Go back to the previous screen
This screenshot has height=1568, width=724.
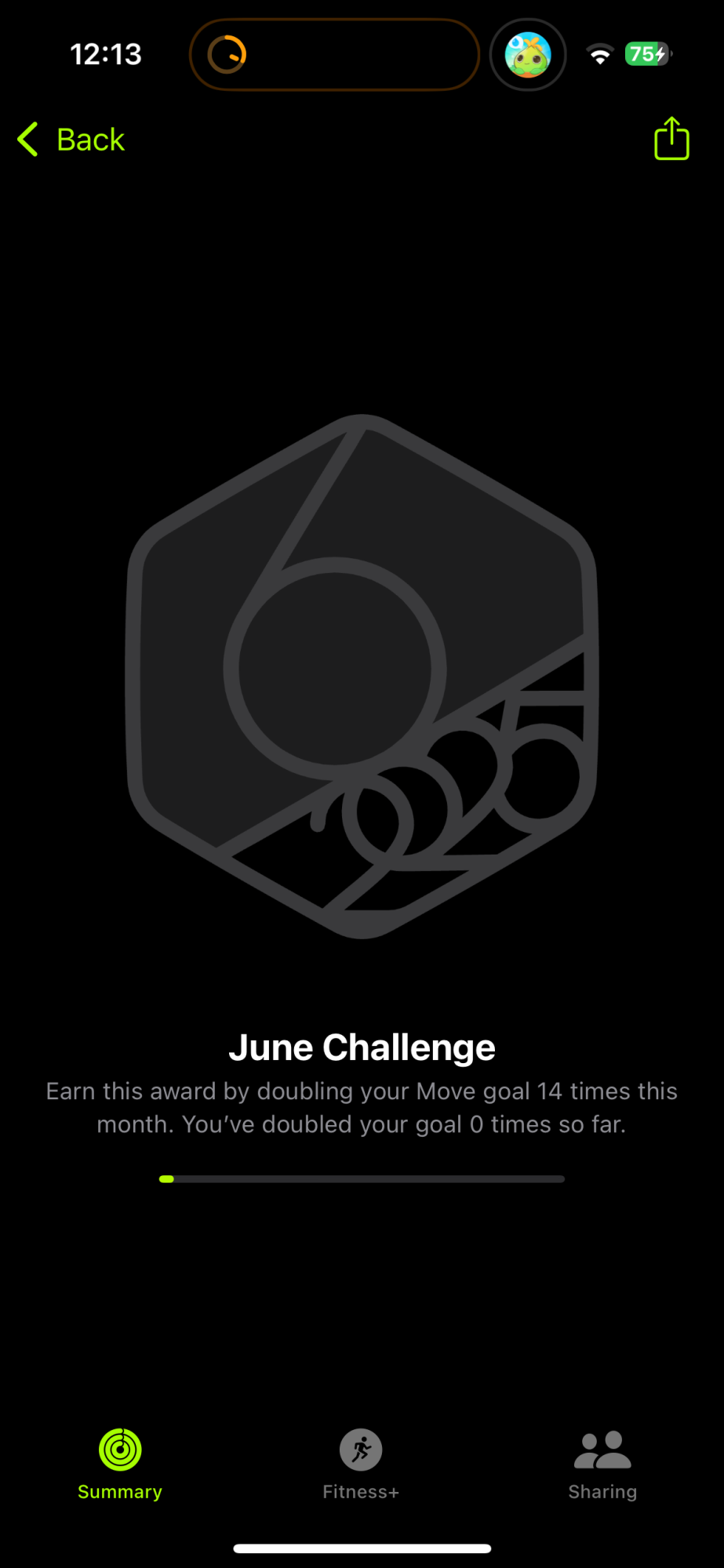click(72, 140)
